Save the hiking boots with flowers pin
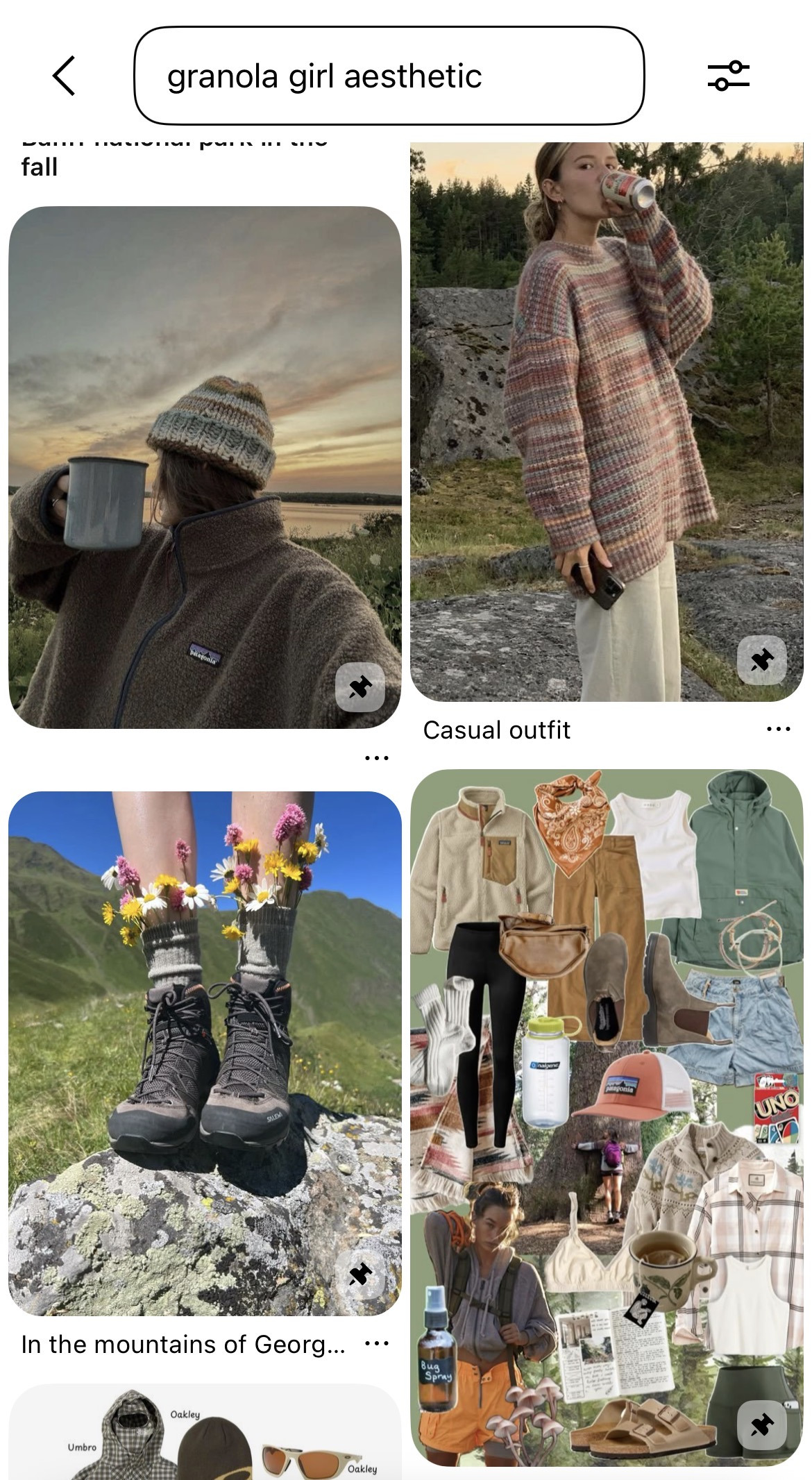812x1480 pixels. 360,1274
